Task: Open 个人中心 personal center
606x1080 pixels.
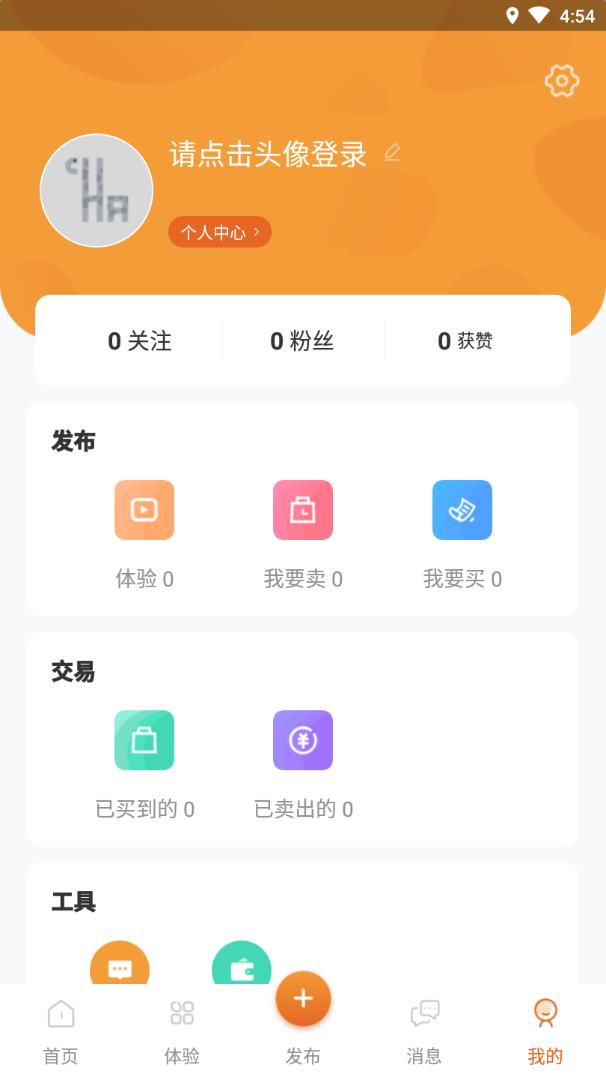Action: point(219,232)
